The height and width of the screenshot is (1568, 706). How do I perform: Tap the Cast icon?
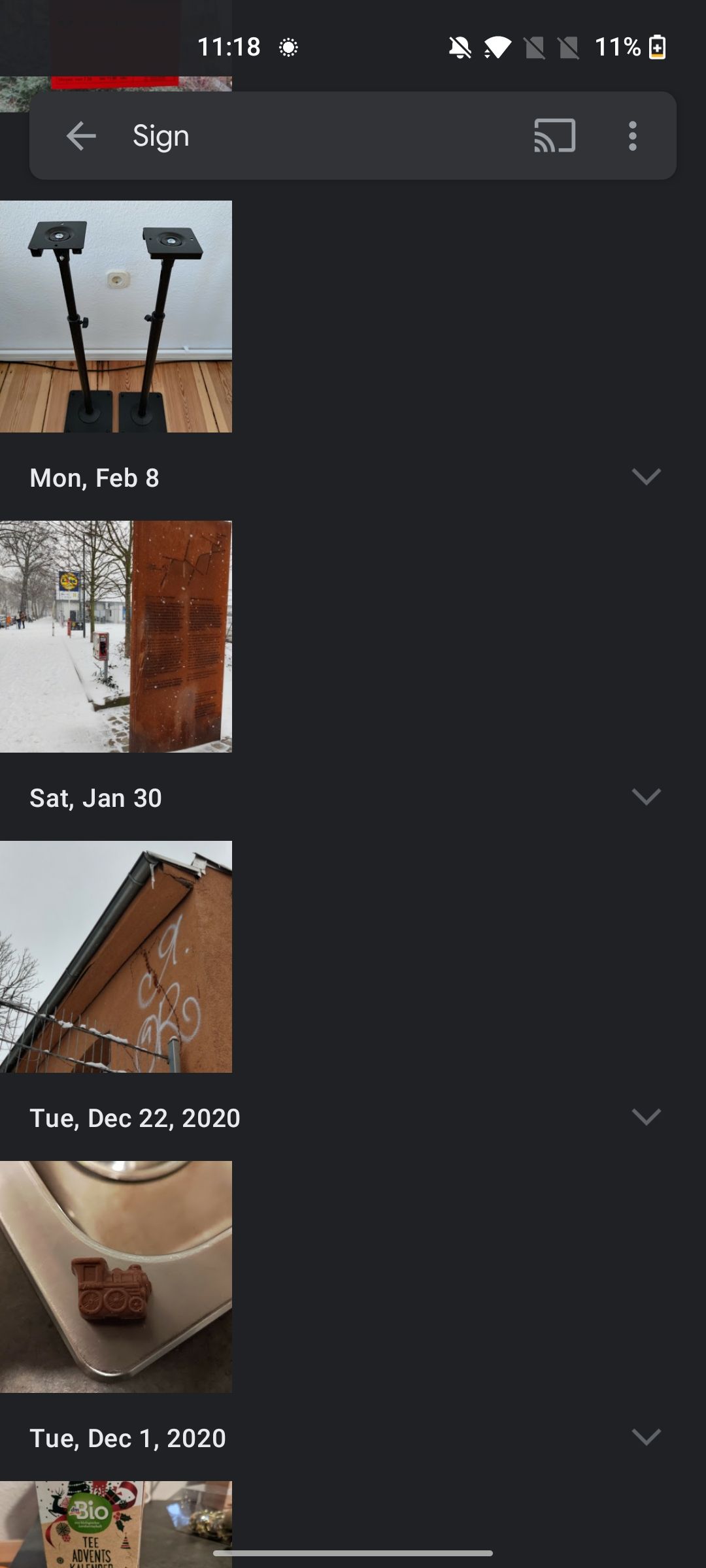tap(554, 136)
